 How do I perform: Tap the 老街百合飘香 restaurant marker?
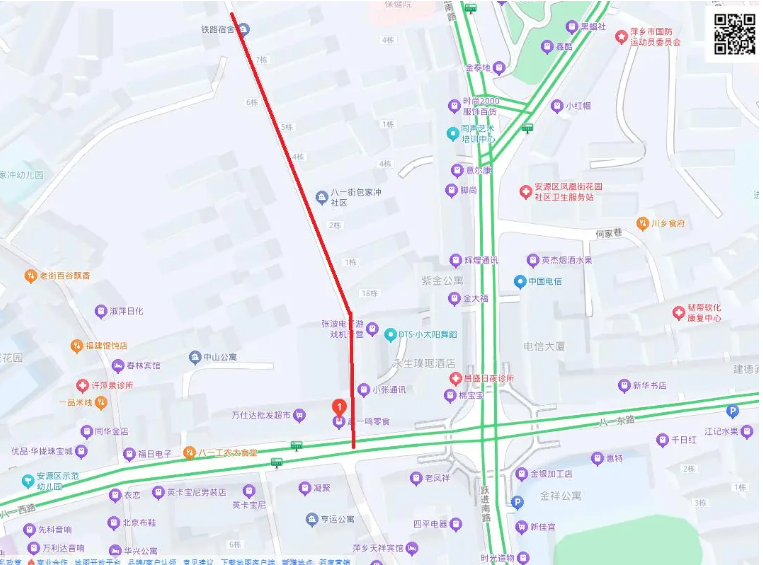pyautogui.click(x=32, y=275)
